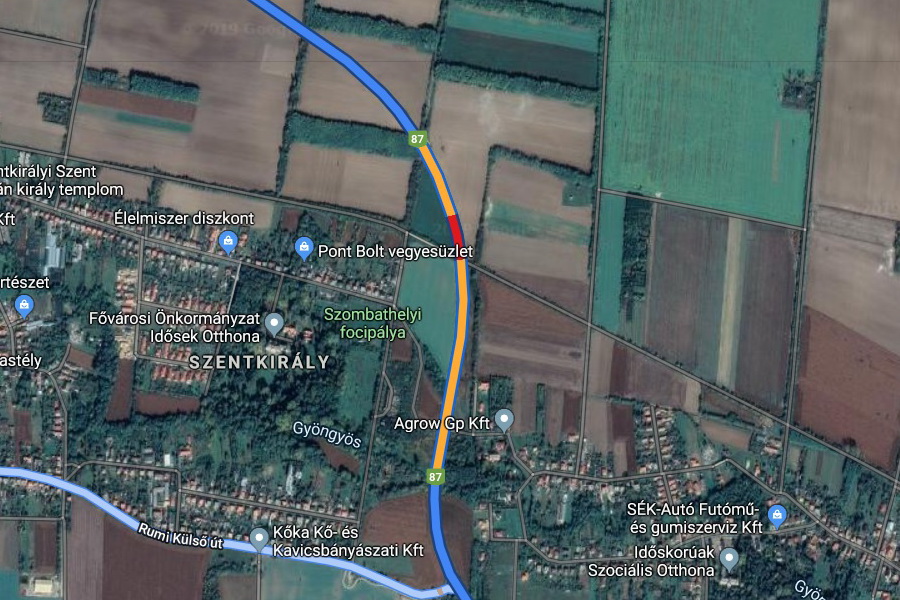Tap the Időskorúak Szociális Otthona pin
Image resolution: width=900 pixels, height=600 pixels.
click(729, 558)
